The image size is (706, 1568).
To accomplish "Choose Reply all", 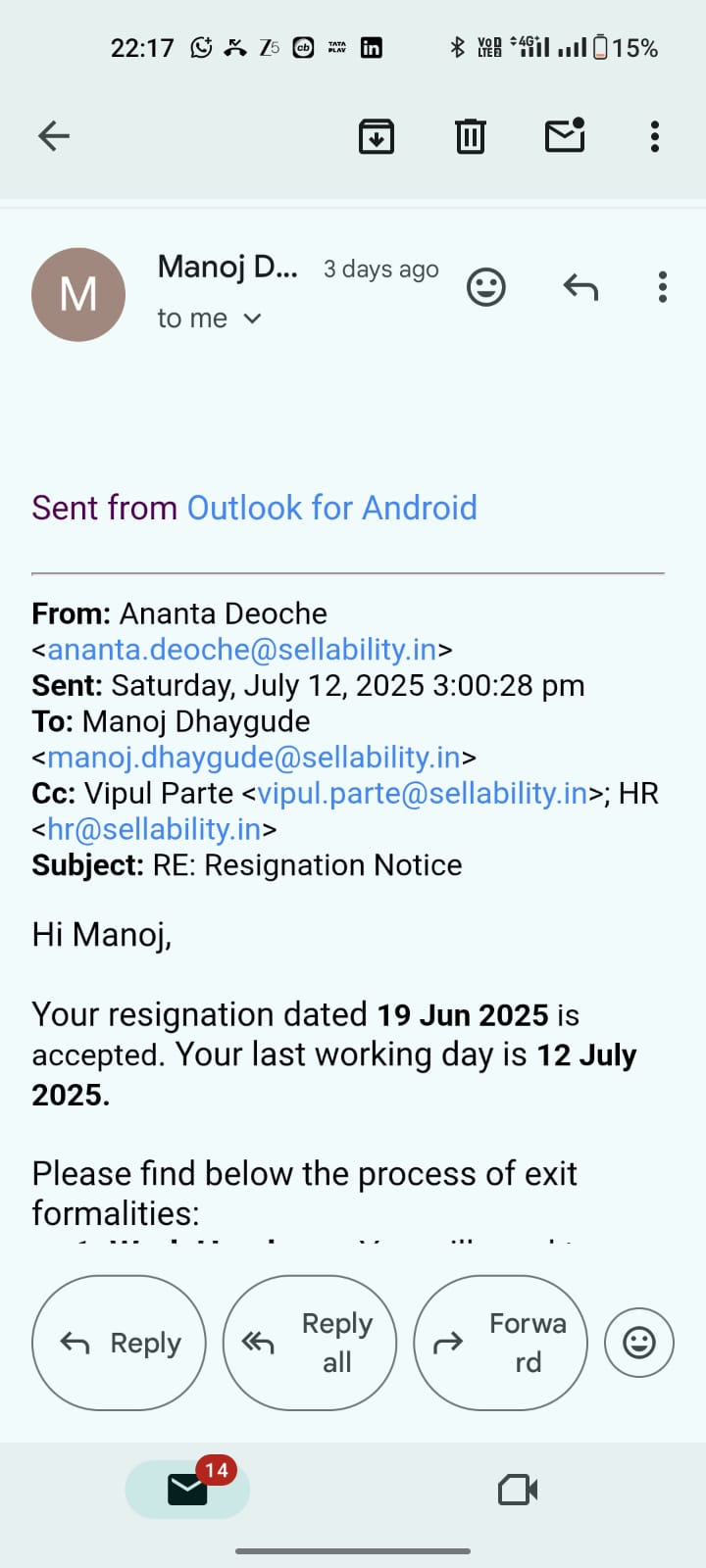I will [x=310, y=1343].
